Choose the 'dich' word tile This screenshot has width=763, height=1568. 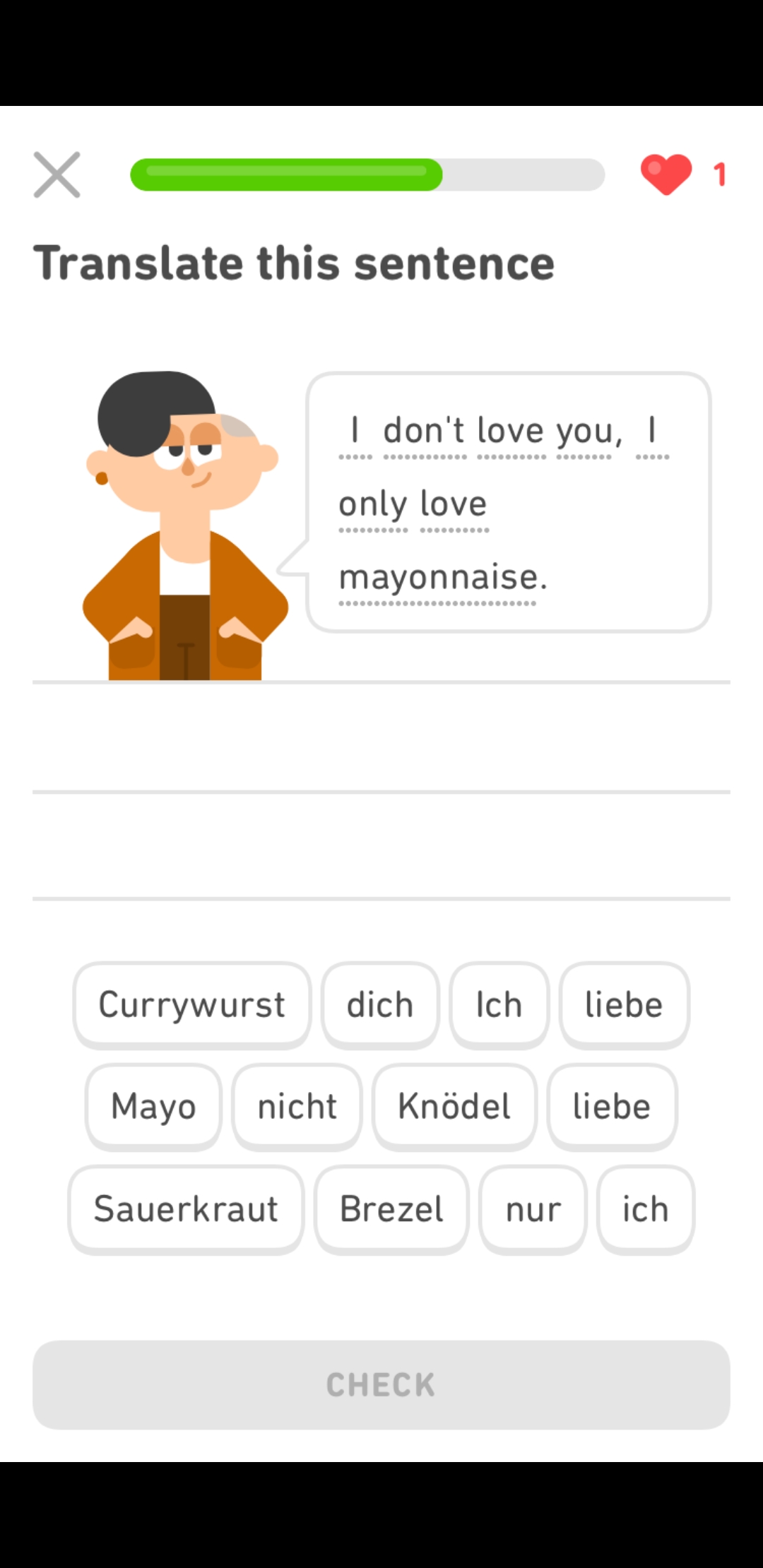[x=379, y=1004]
